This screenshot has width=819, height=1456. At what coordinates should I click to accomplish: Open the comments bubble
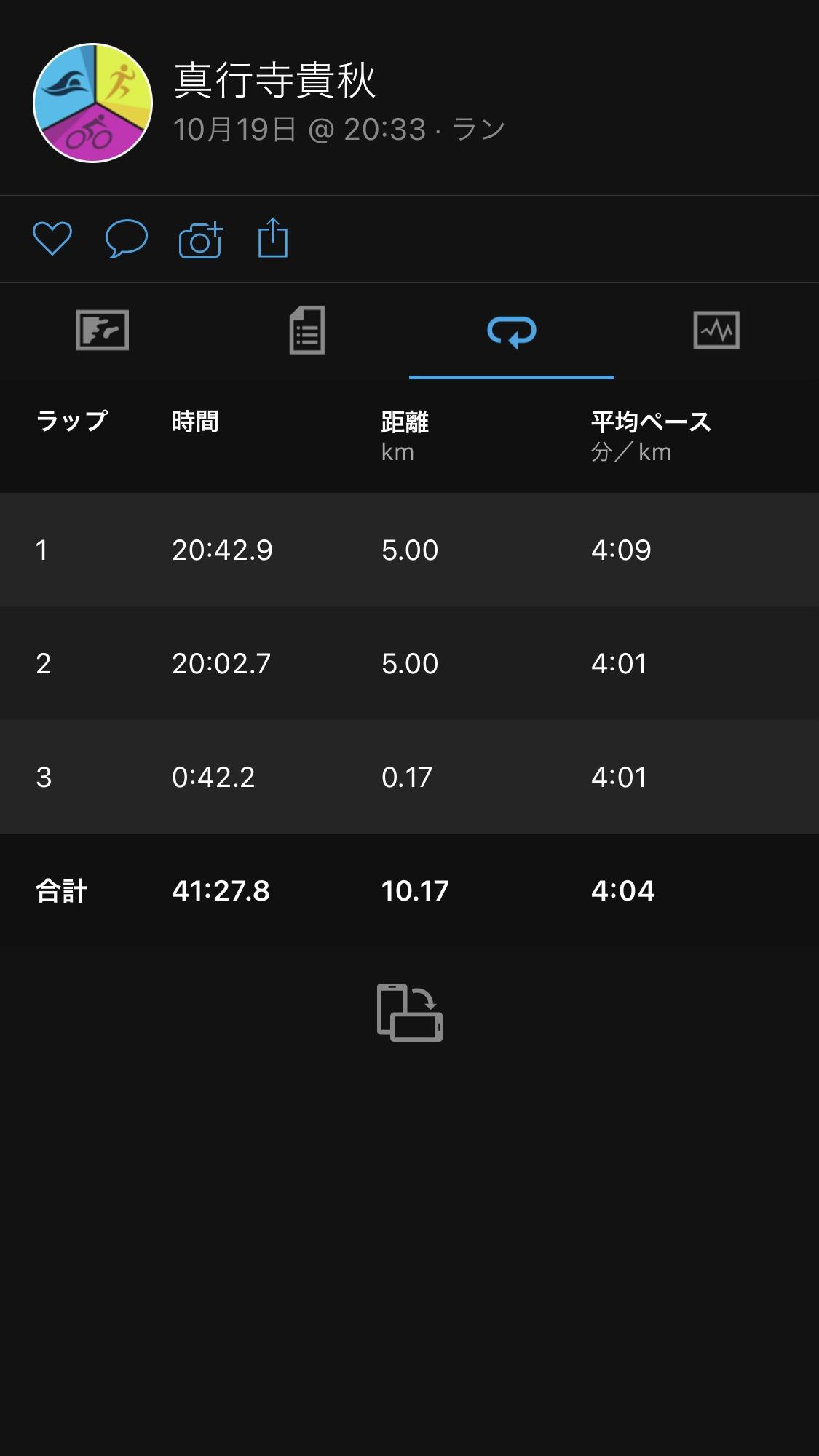click(x=126, y=239)
